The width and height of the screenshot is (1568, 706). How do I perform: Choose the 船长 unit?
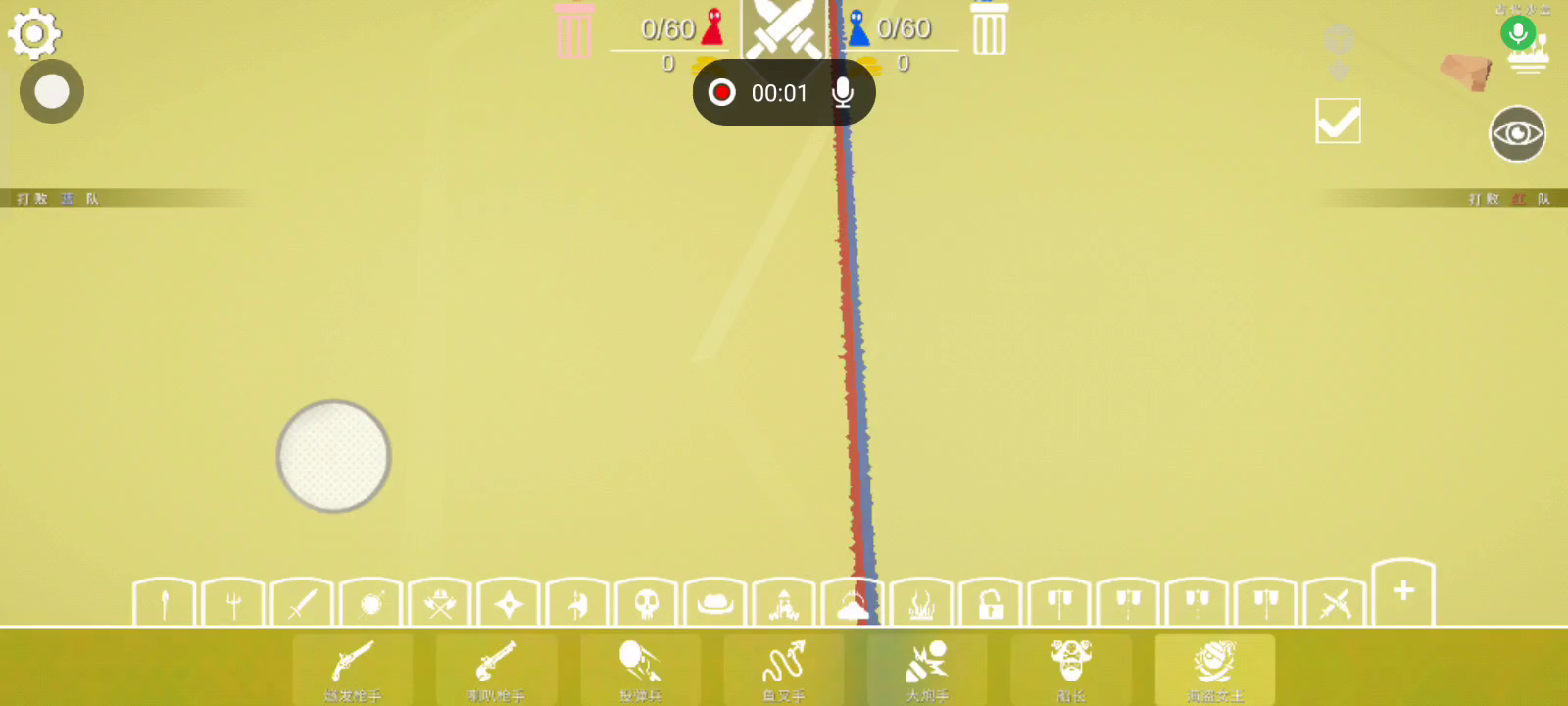pyautogui.click(x=1071, y=669)
